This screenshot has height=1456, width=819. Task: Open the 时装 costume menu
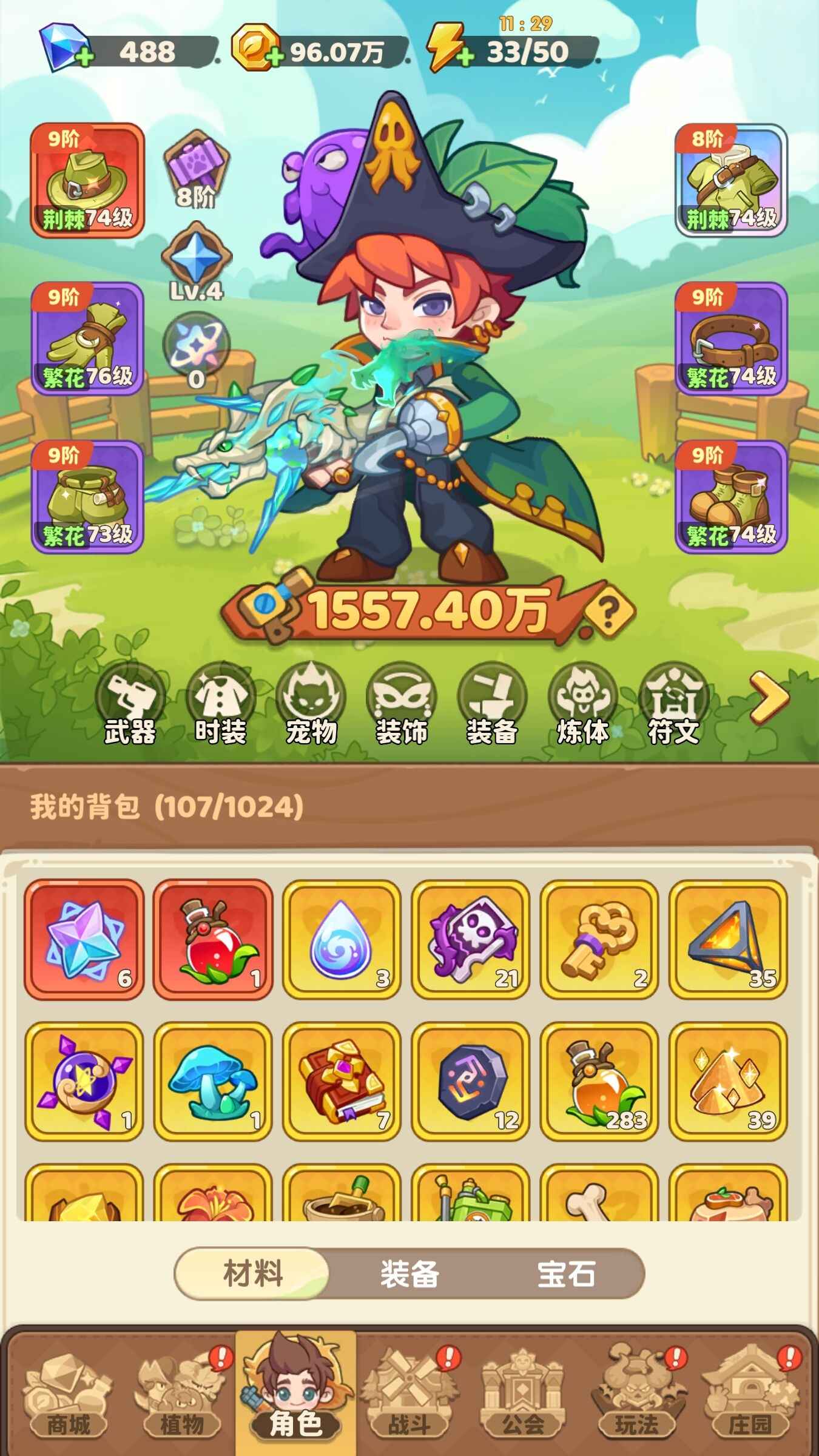click(x=220, y=705)
